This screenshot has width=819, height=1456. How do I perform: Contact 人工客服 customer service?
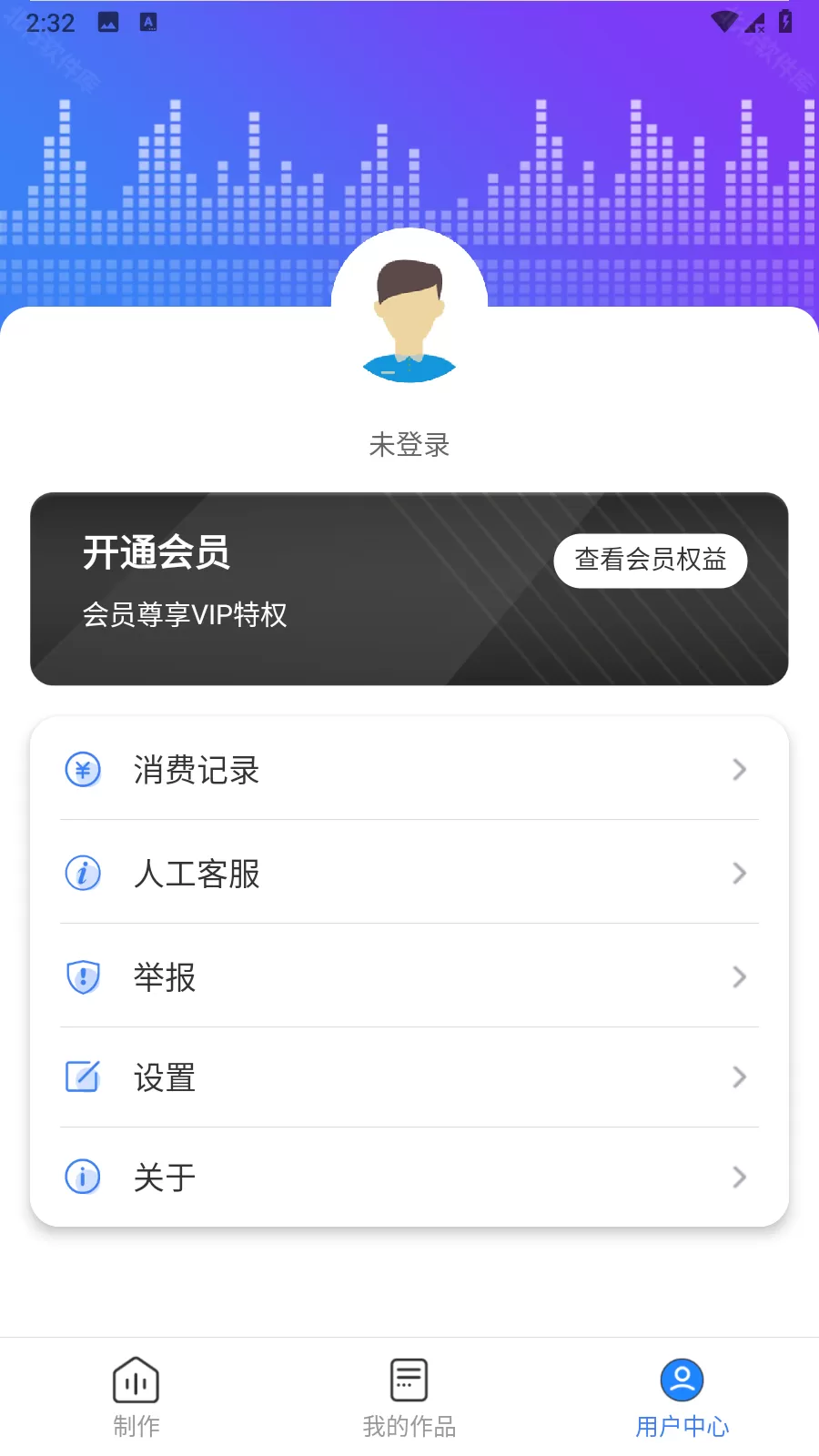coord(409,874)
